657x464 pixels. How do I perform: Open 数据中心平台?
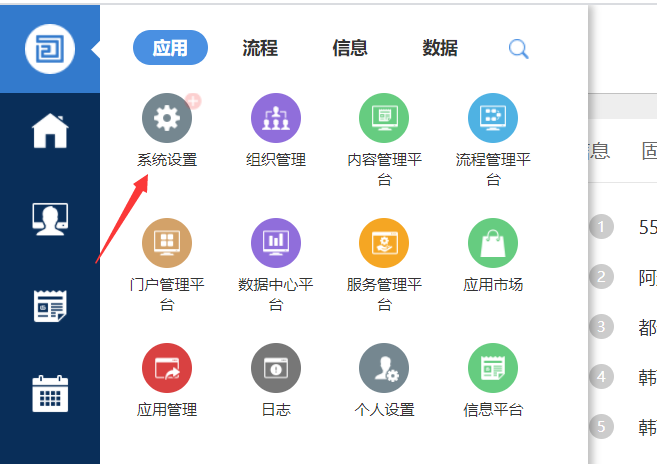tap(275, 243)
